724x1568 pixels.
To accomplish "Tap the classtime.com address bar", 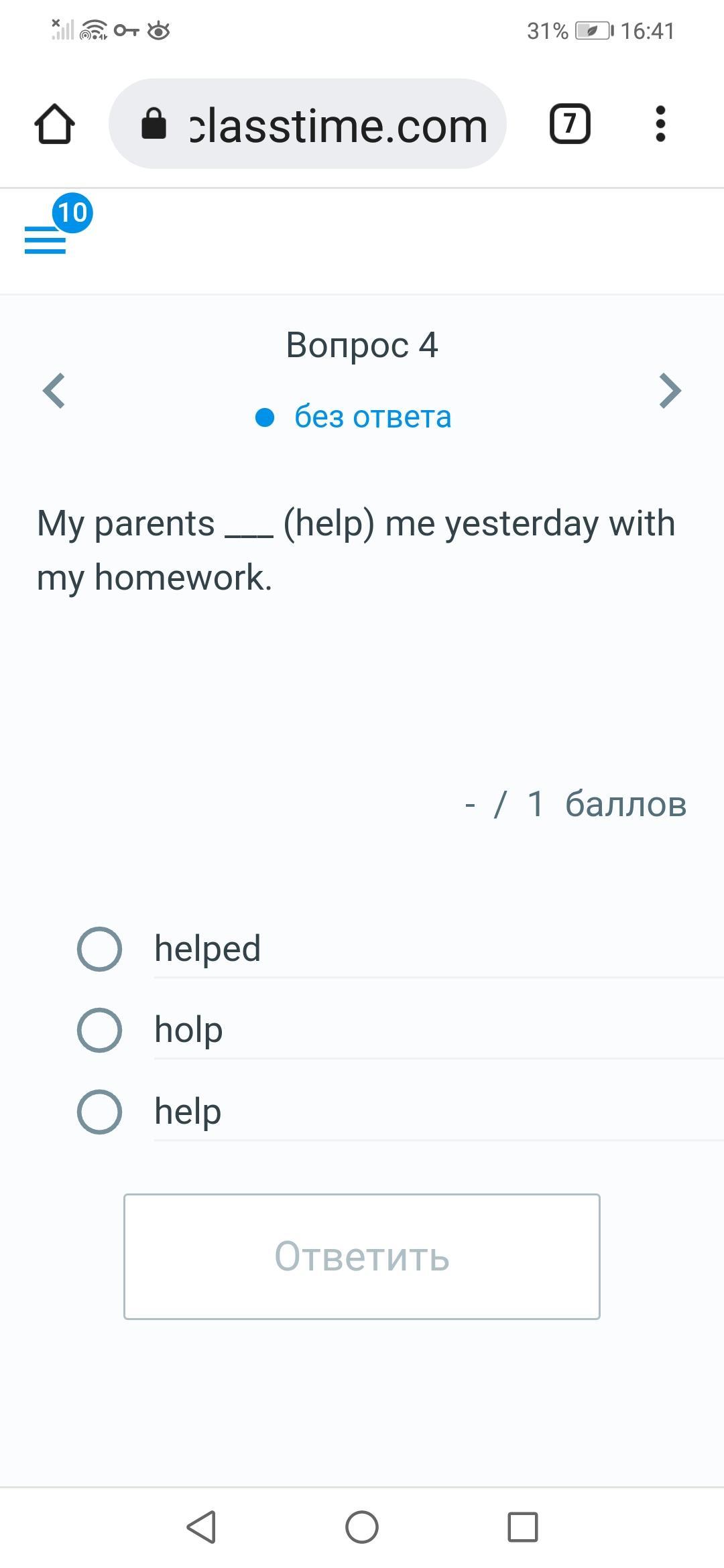I will tap(308, 124).
